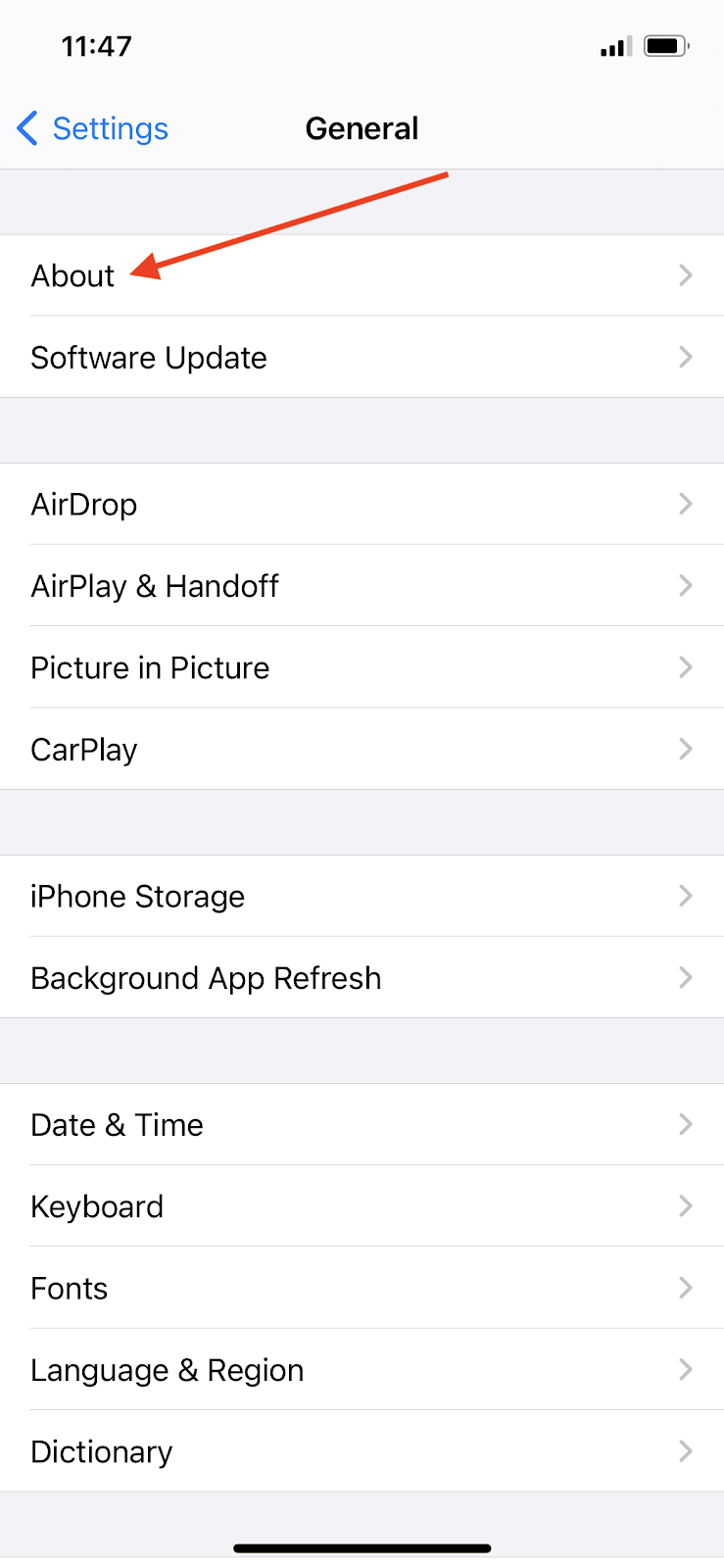Open CarPlay settings
The image size is (724, 1568).
[362, 749]
